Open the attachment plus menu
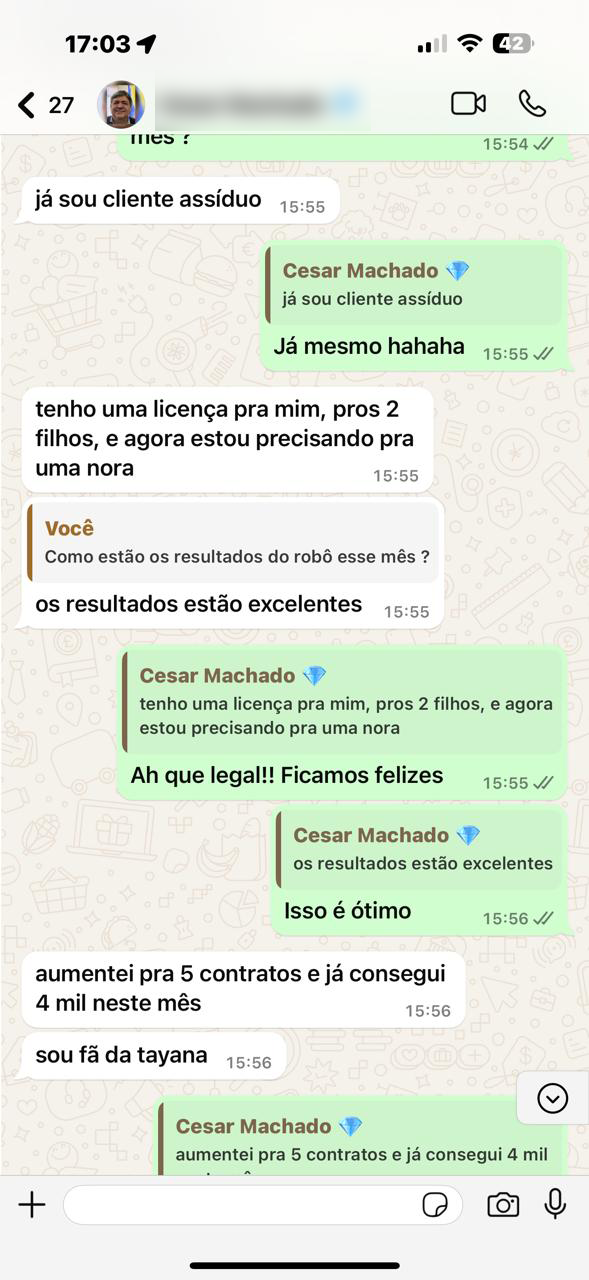Screen dimensions: 589x1280 coord(32,1205)
